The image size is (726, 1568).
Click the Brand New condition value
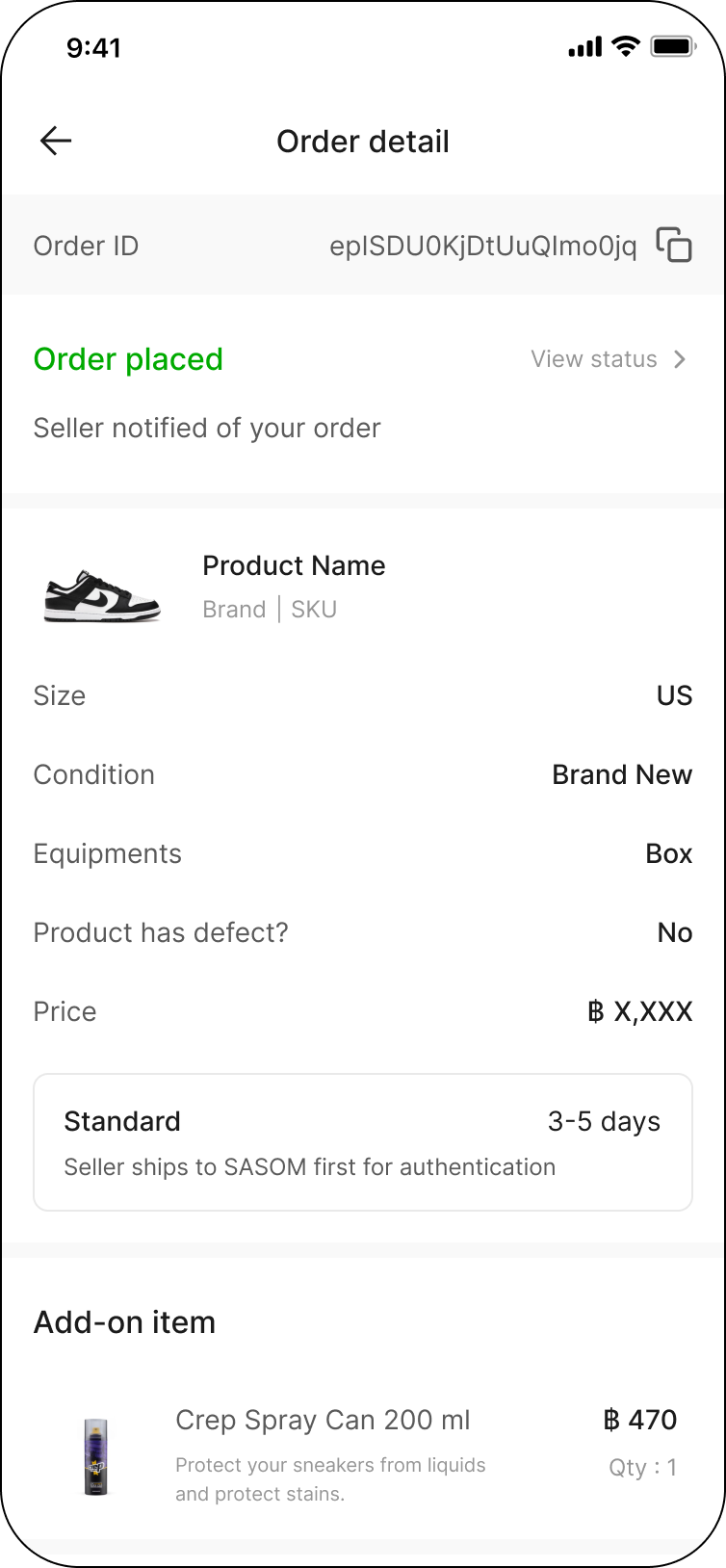pos(621,774)
